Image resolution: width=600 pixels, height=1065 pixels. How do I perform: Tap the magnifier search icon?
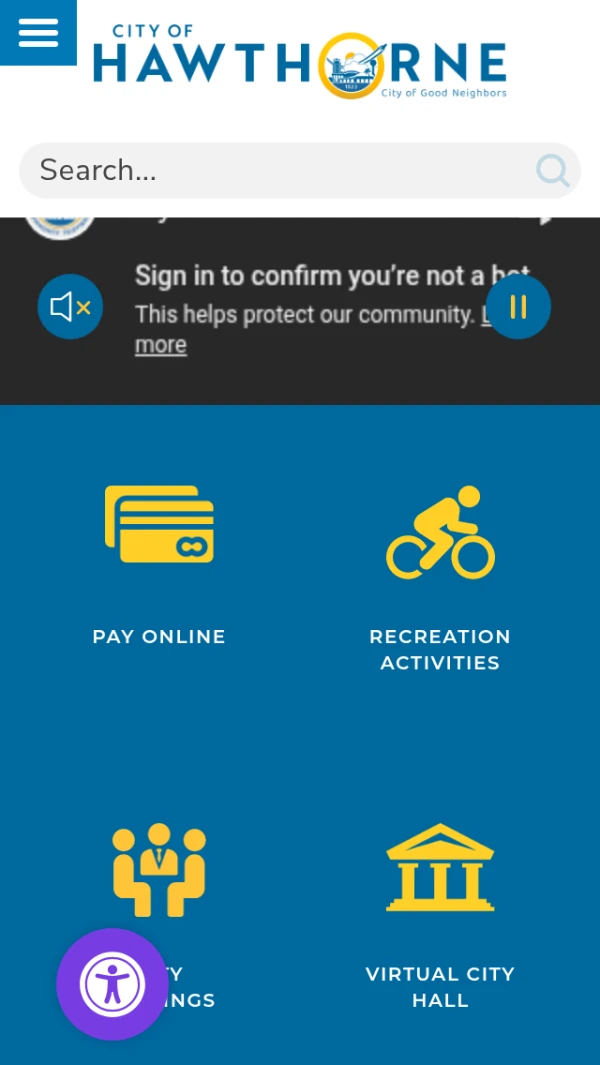(552, 171)
